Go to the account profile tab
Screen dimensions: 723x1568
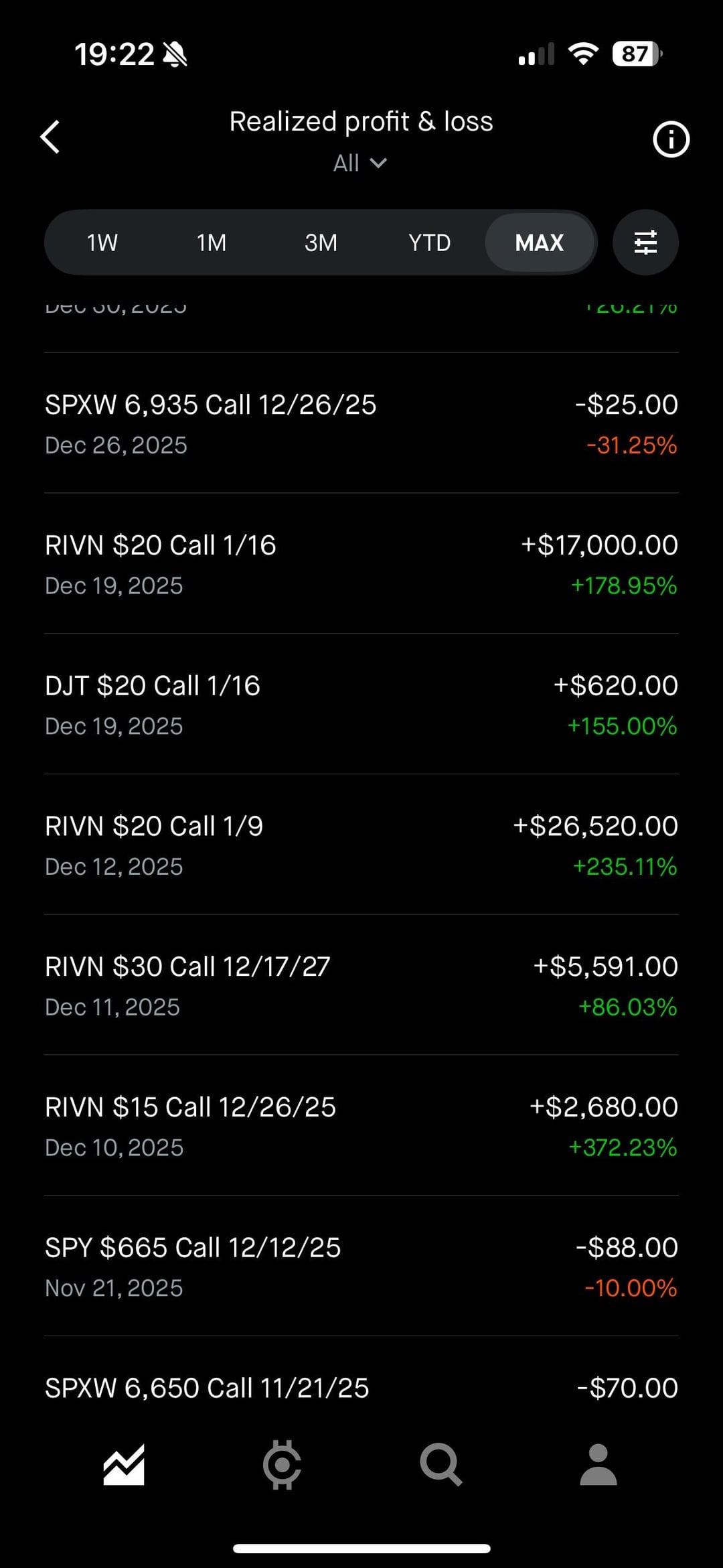598,1465
